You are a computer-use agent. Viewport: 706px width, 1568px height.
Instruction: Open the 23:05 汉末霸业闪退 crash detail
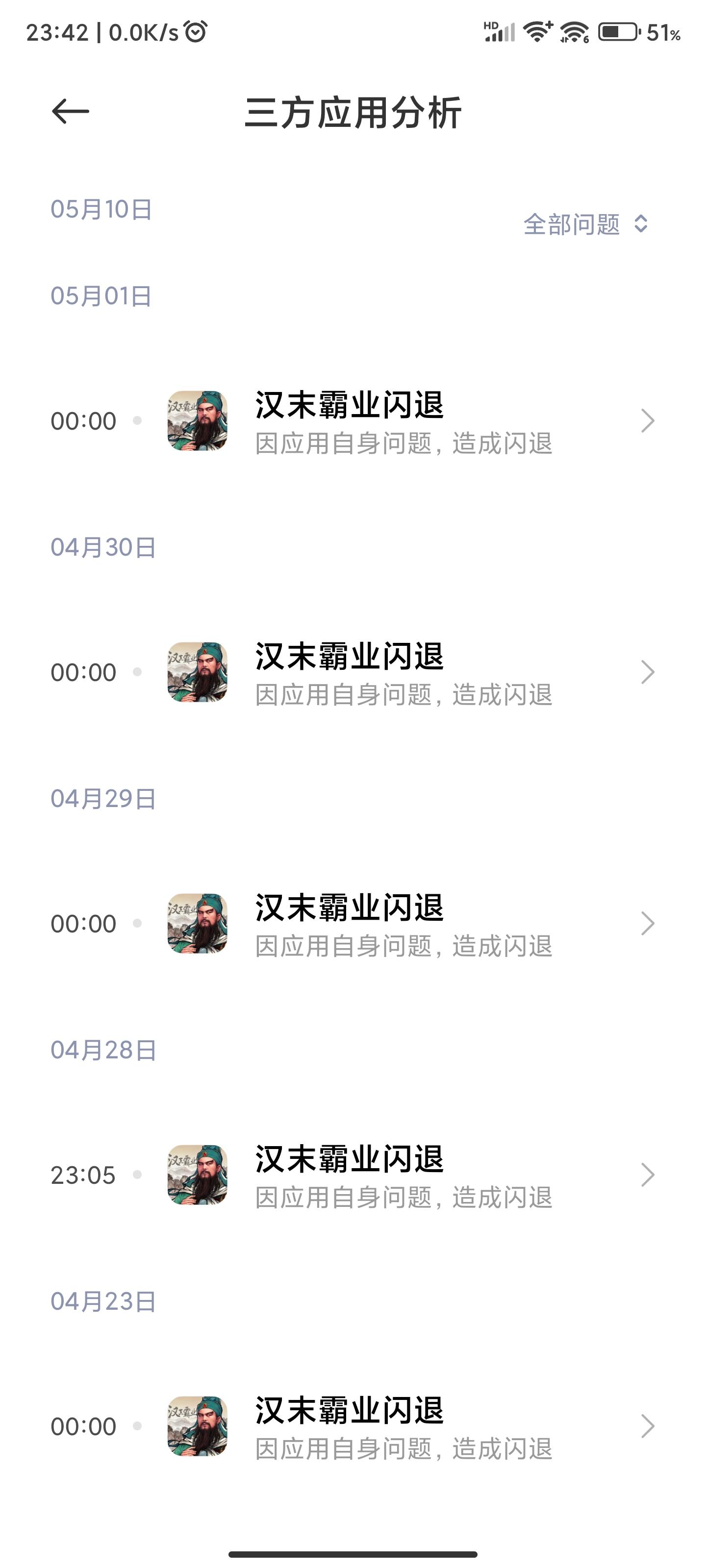click(x=365, y=1175)
